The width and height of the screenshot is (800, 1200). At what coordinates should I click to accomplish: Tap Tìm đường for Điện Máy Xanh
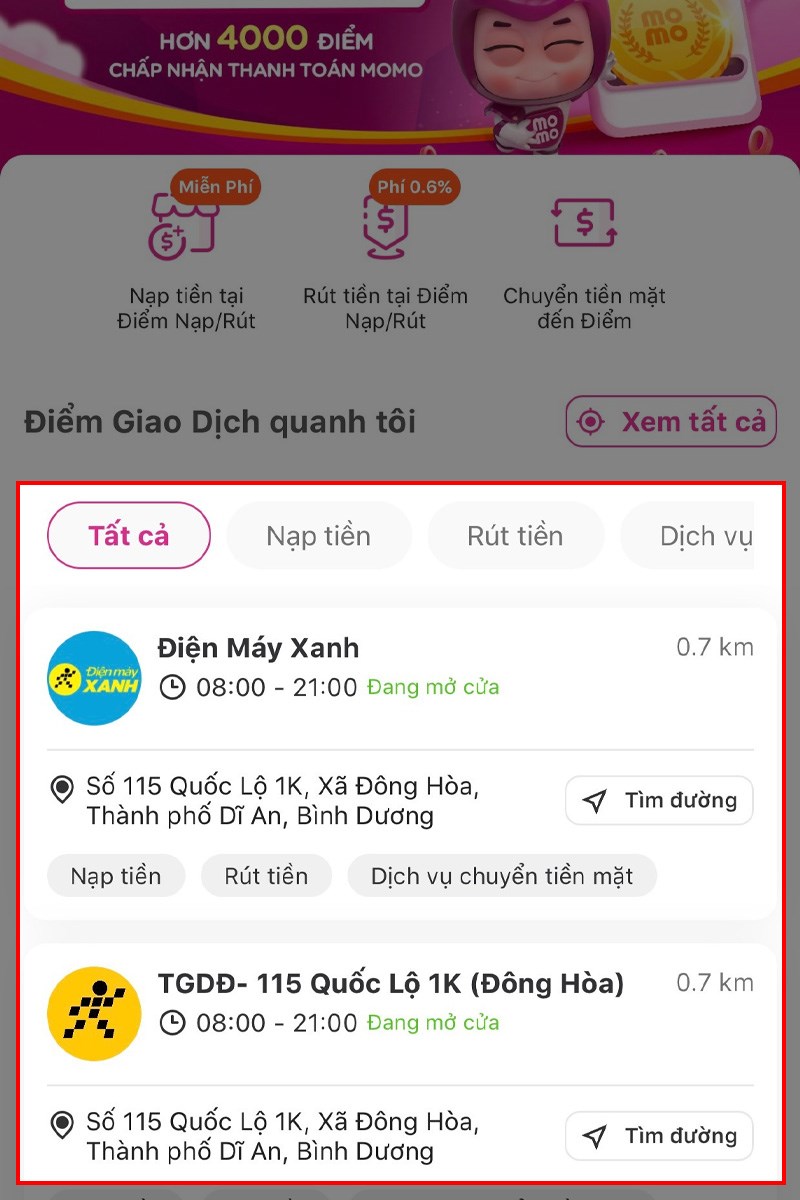[659, 800]
